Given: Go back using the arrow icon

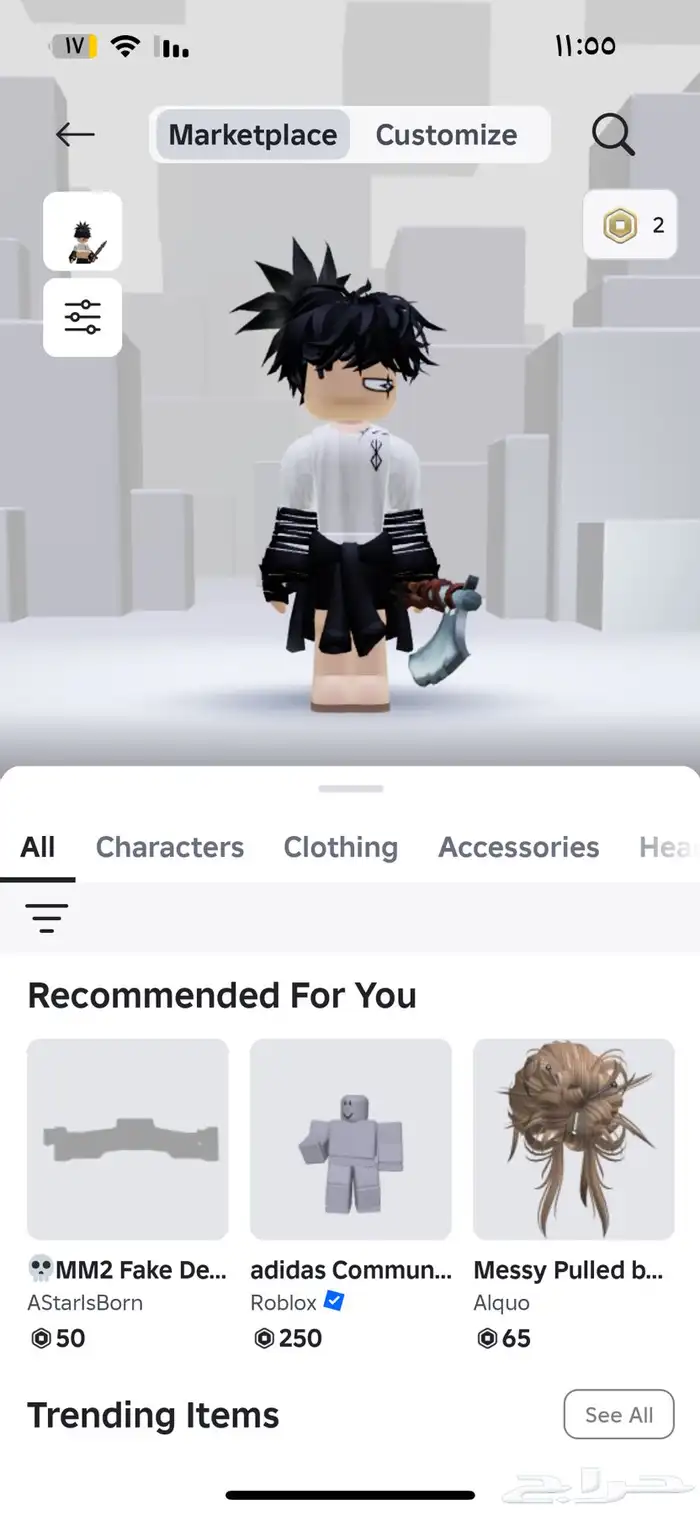Looking at the screenshot, I should [75, 134].
